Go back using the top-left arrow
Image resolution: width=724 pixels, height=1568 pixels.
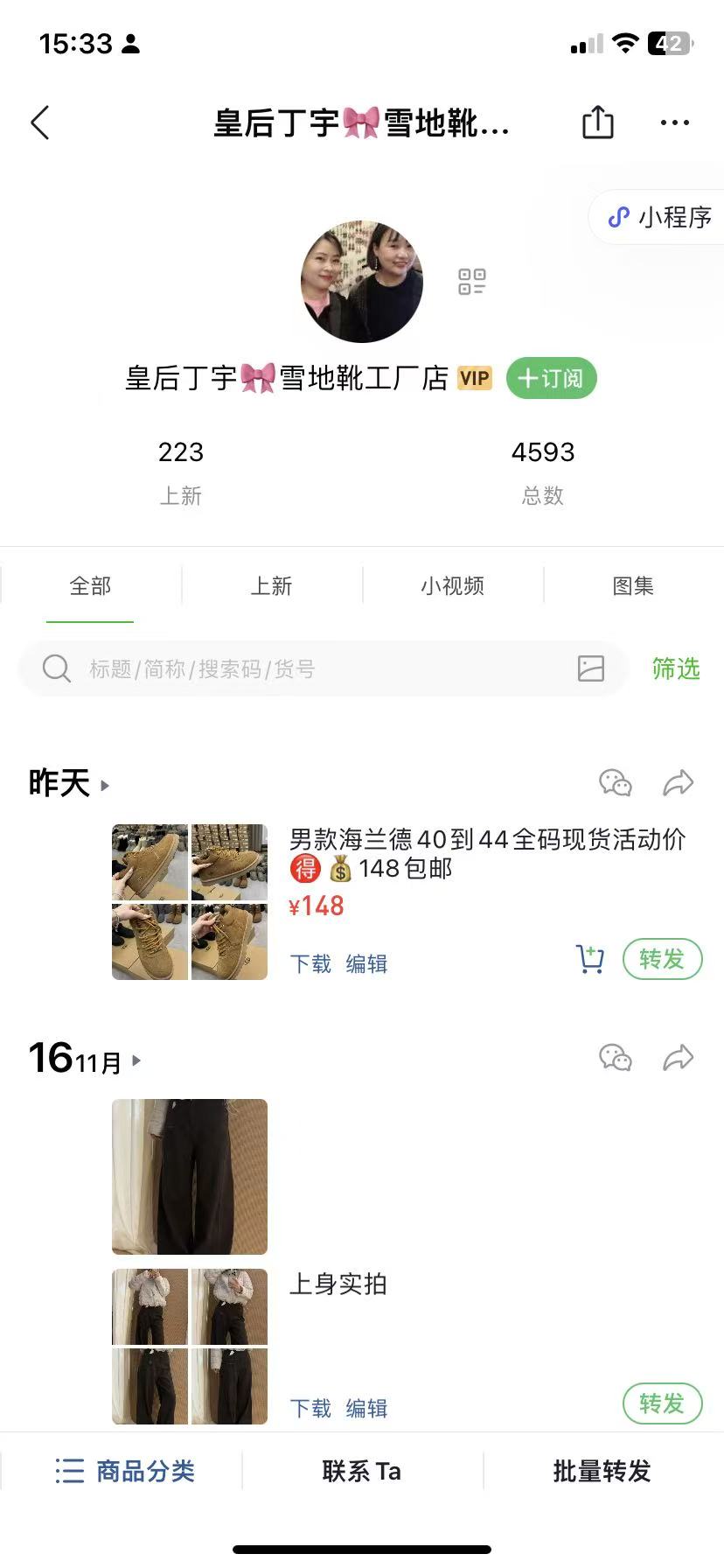pyautogui.click(x=40, y=122)
